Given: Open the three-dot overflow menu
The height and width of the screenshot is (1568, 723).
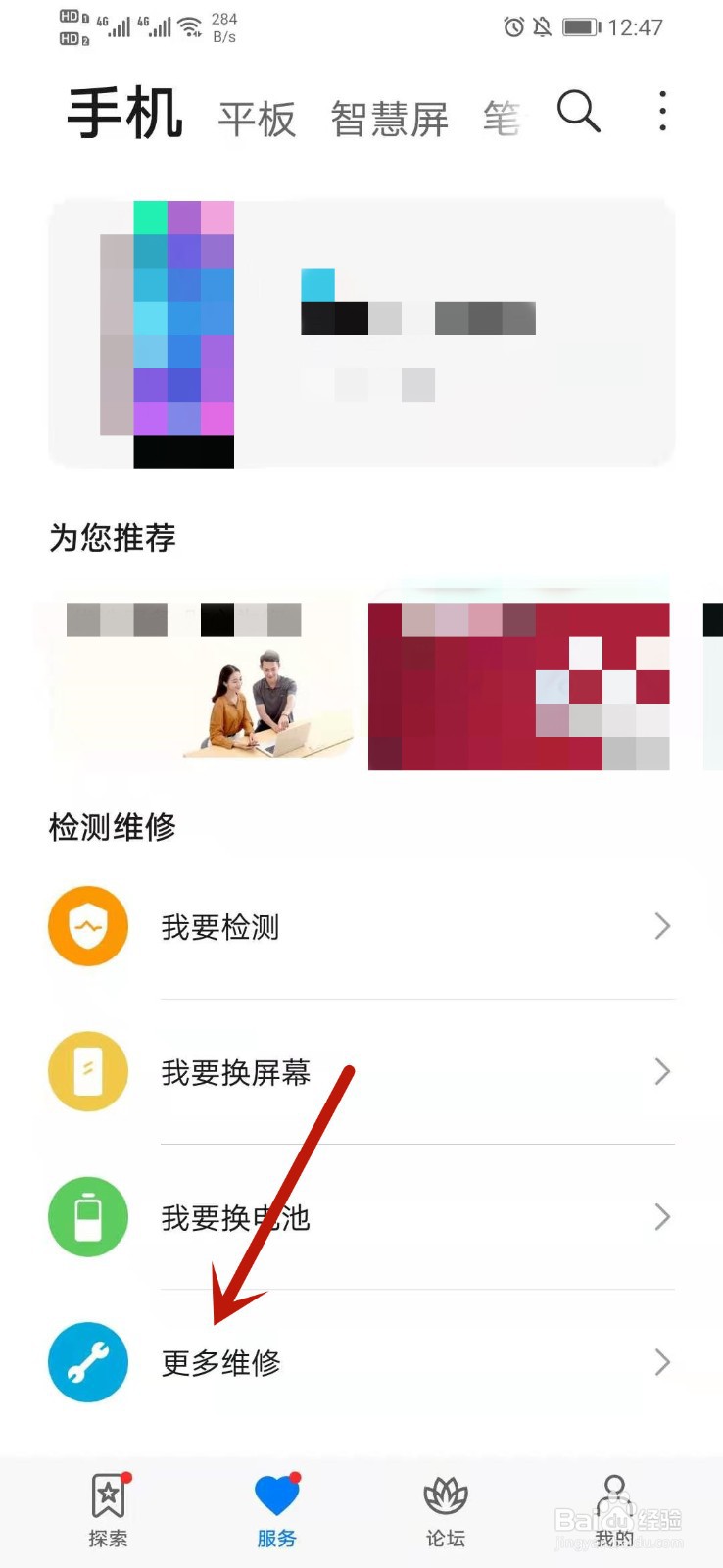Looking at the screenshot, I should pos(662,112).
